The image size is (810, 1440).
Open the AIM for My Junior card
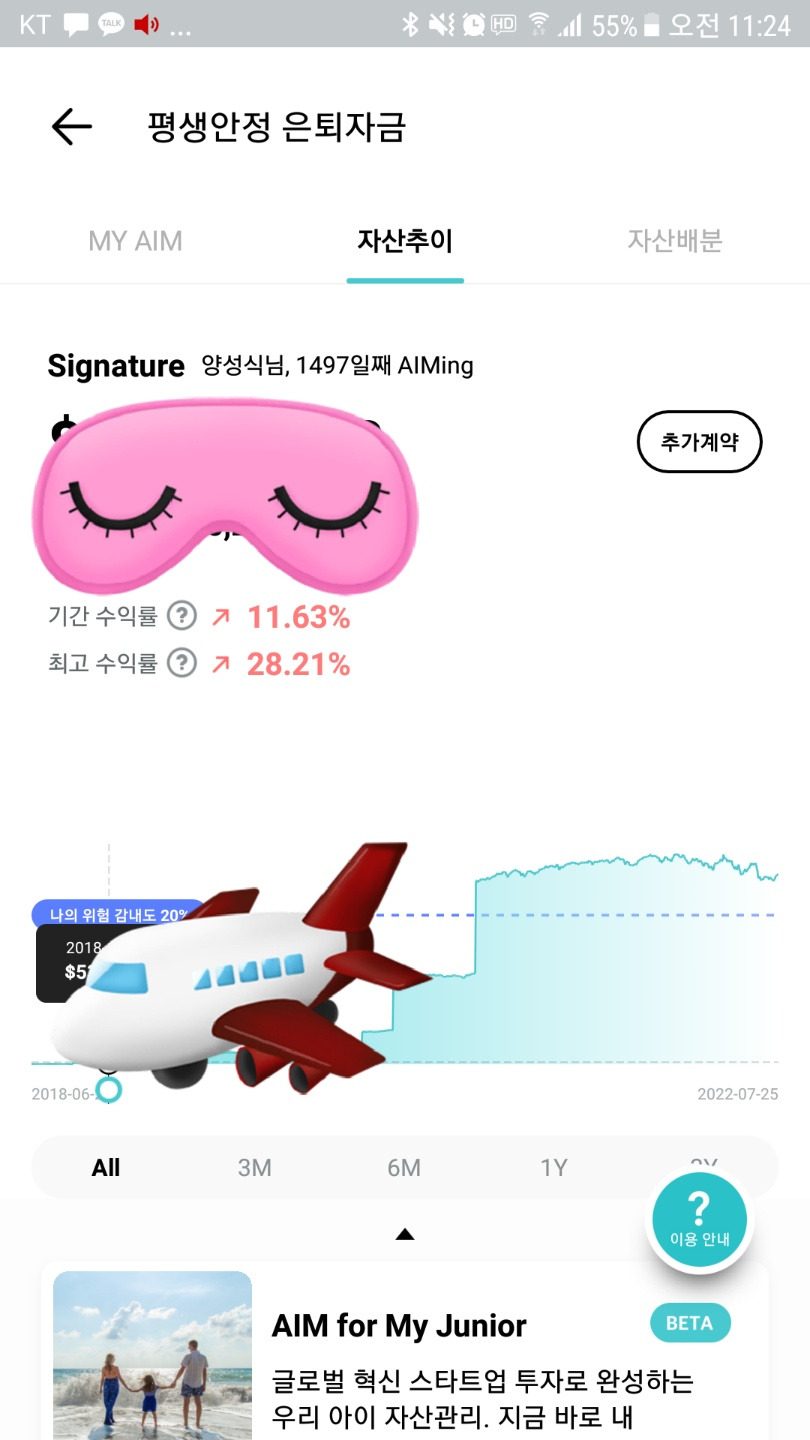pos(400,1325)
